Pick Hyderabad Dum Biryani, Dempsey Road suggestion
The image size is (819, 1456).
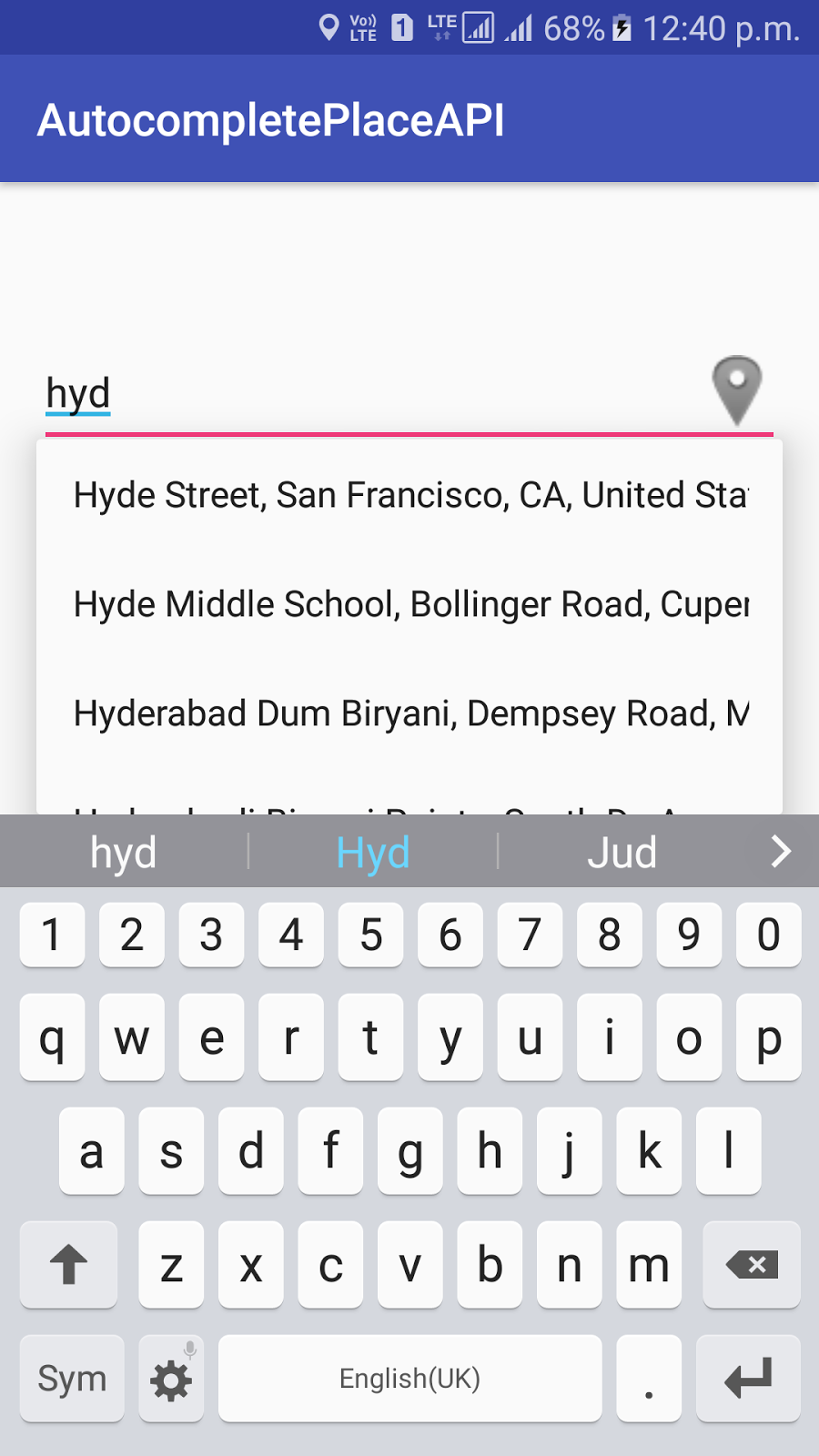click(409, 714)
